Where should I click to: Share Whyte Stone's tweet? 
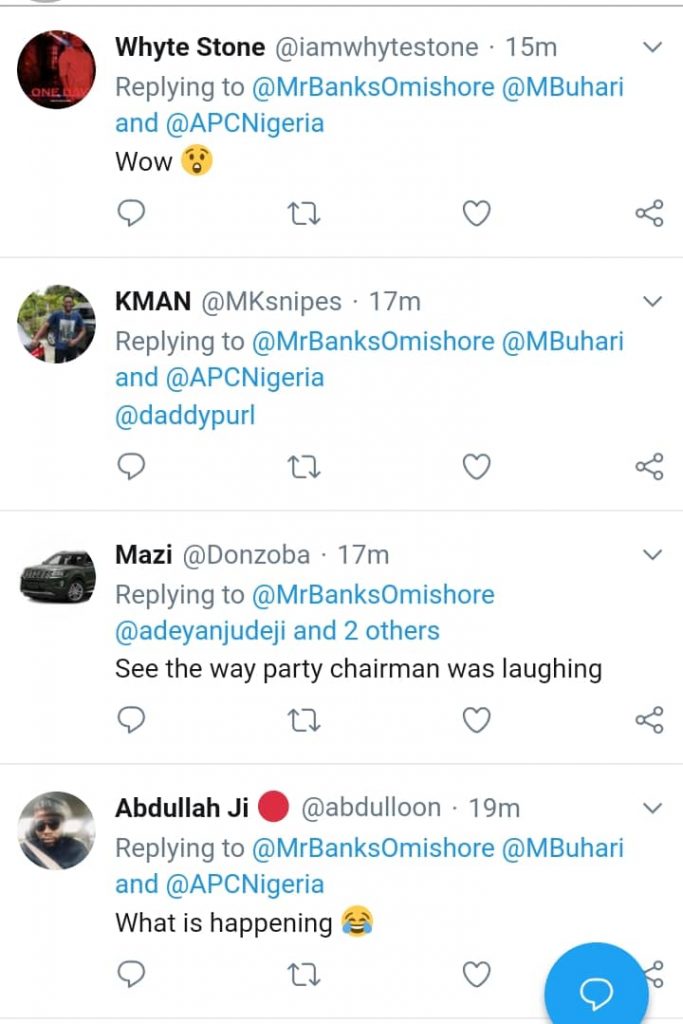coord(650,213)
